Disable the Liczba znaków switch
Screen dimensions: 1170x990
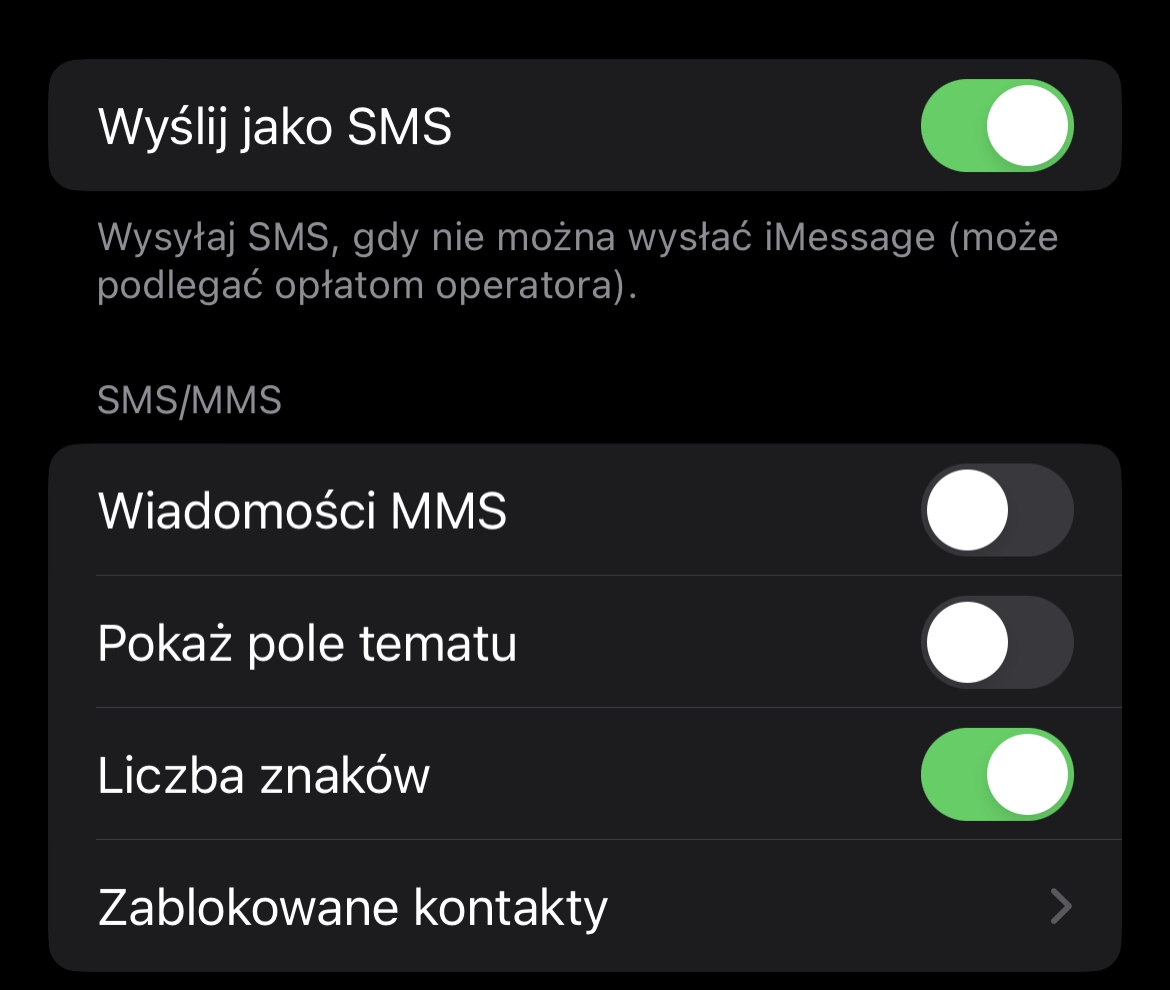[996, 774]
